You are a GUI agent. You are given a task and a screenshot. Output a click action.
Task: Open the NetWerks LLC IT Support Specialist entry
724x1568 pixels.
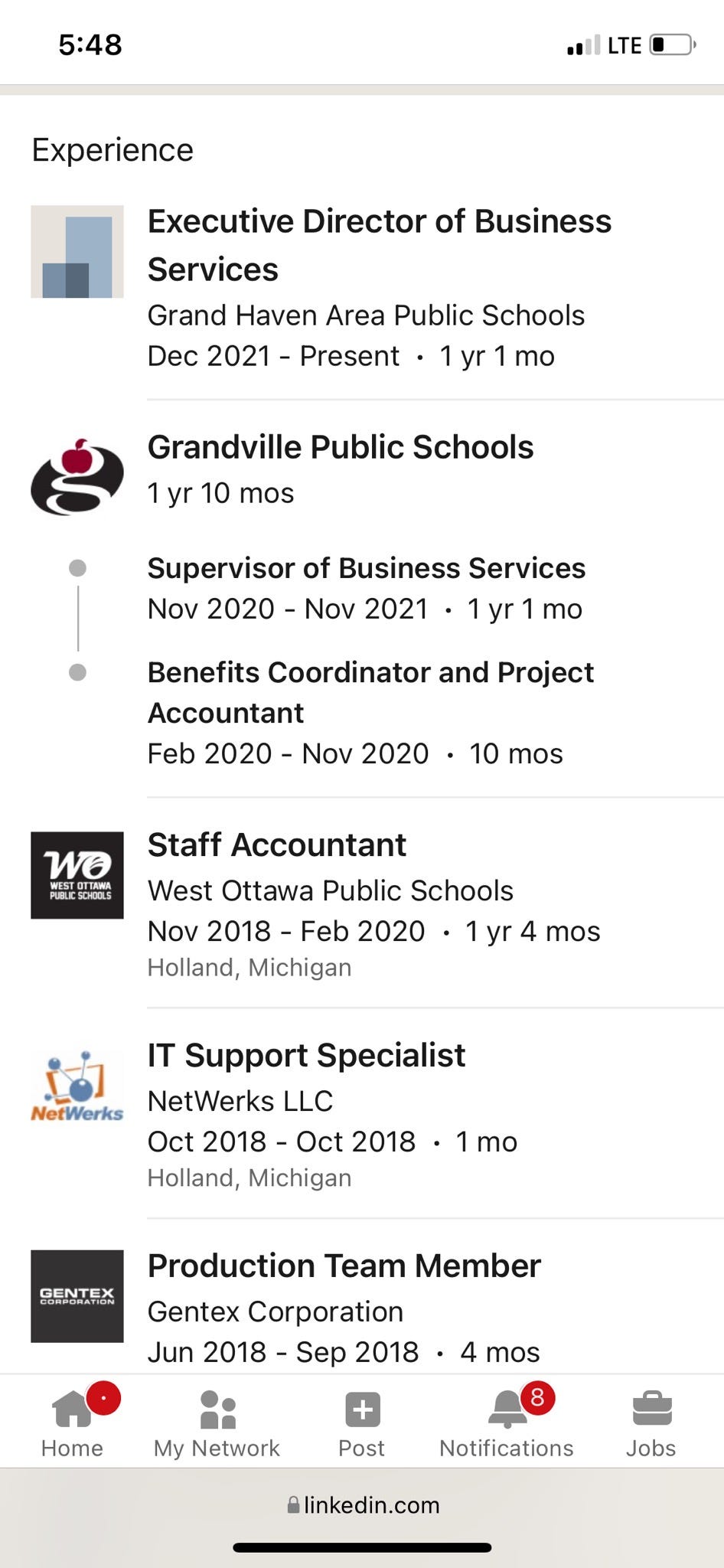pyautogui.click(x=362, y=1114)
